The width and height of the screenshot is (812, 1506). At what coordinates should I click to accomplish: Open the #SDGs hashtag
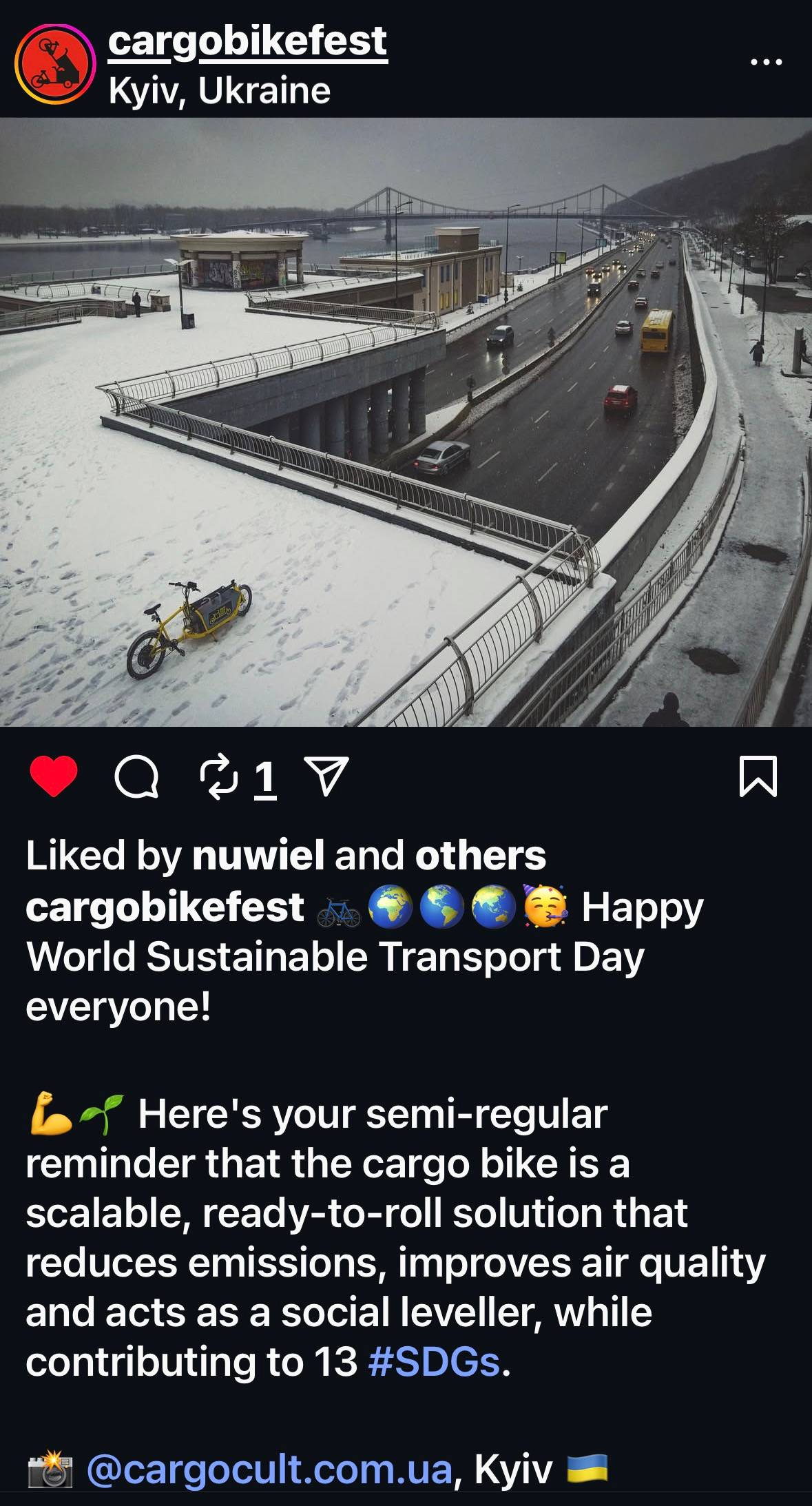pos(434,1361)
